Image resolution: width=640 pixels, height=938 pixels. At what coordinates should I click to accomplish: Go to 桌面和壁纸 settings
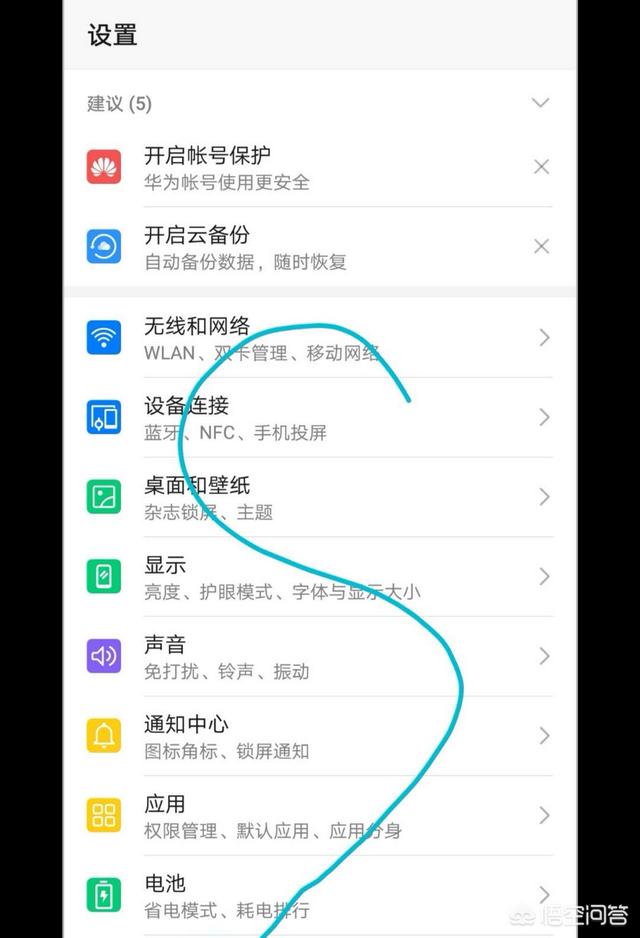[318, 497]
